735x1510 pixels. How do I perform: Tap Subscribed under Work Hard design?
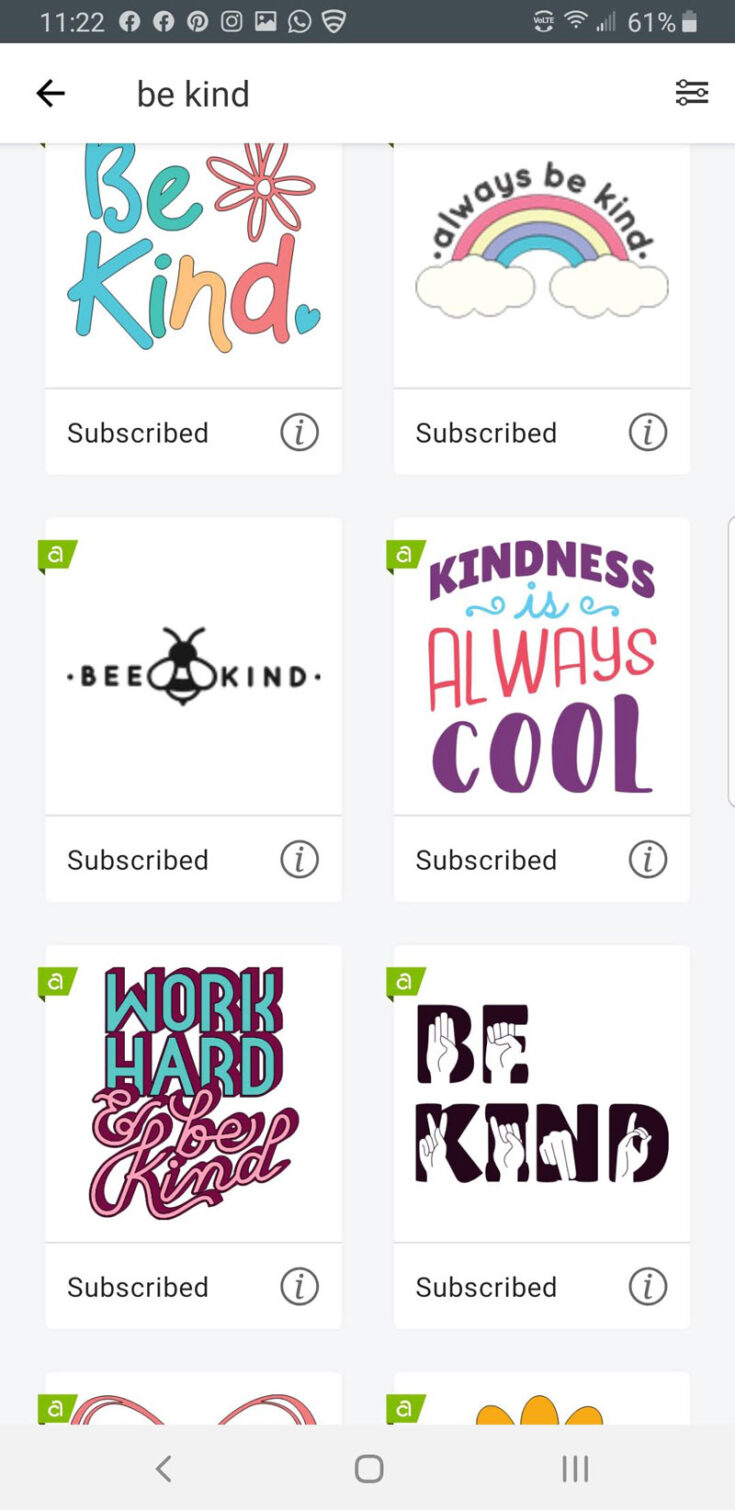tap(137, 1287)
